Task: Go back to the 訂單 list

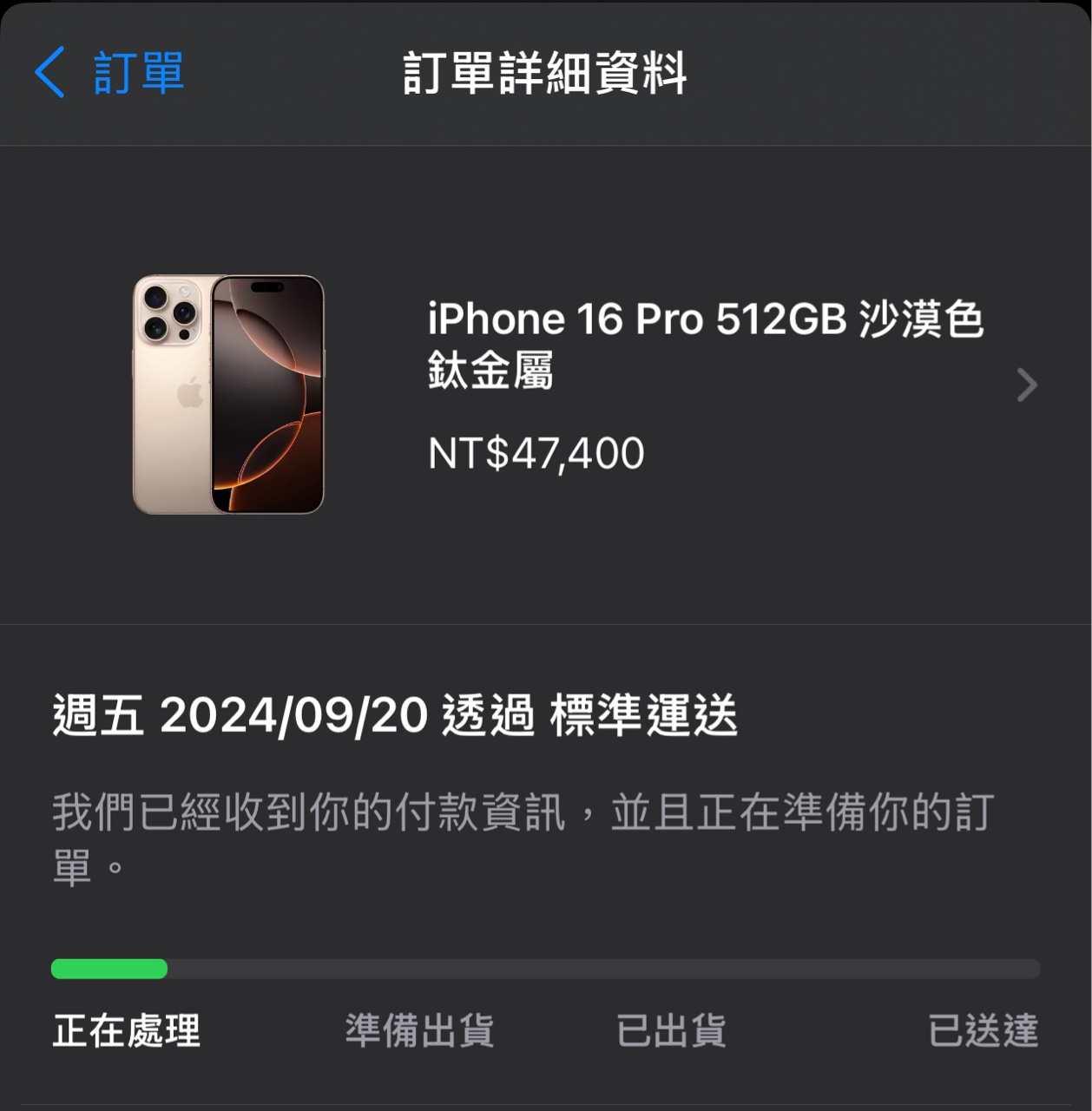Action: [109, 73]
